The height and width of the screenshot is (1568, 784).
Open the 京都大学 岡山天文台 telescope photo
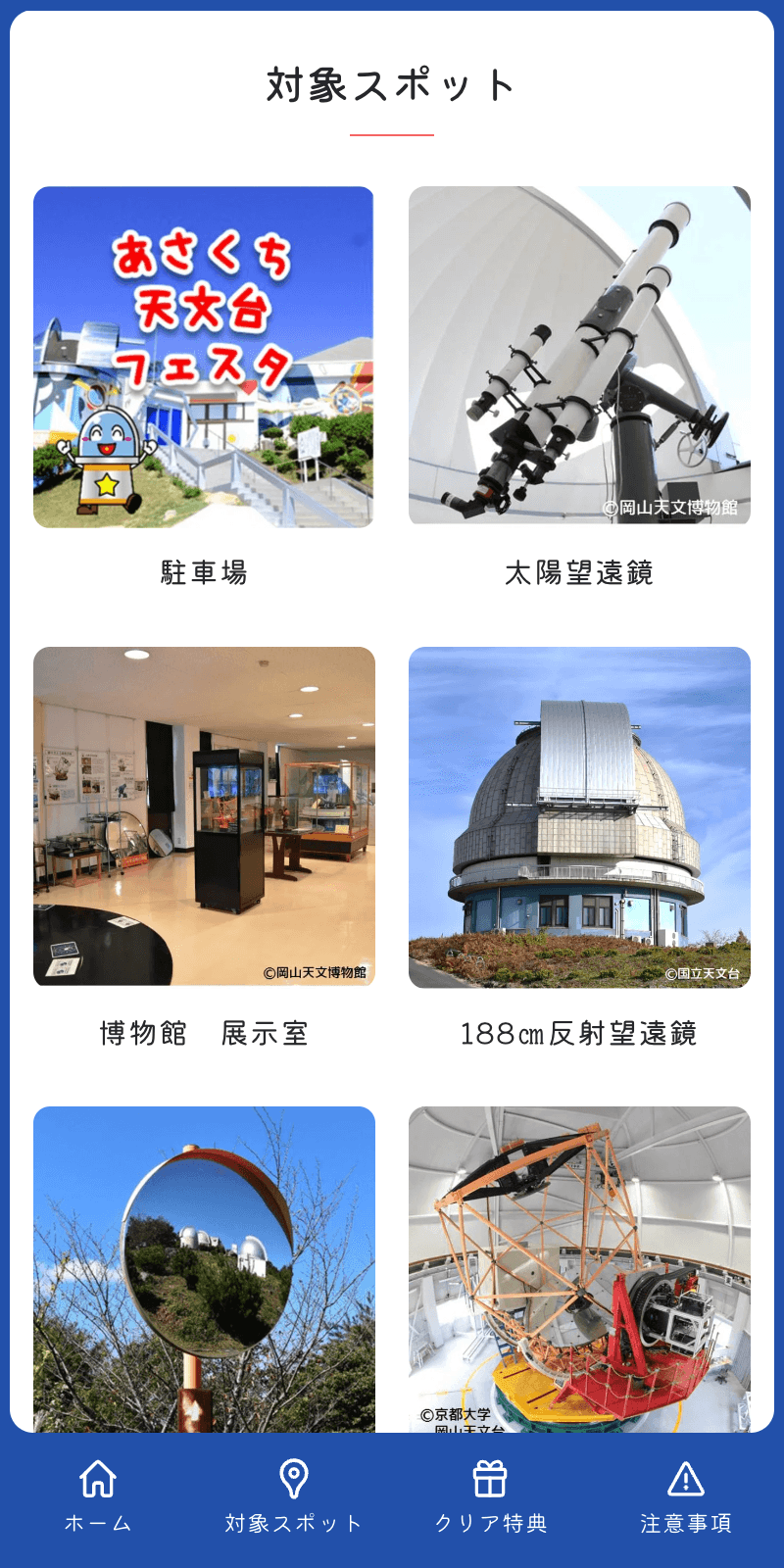[x=579, y=1274]
